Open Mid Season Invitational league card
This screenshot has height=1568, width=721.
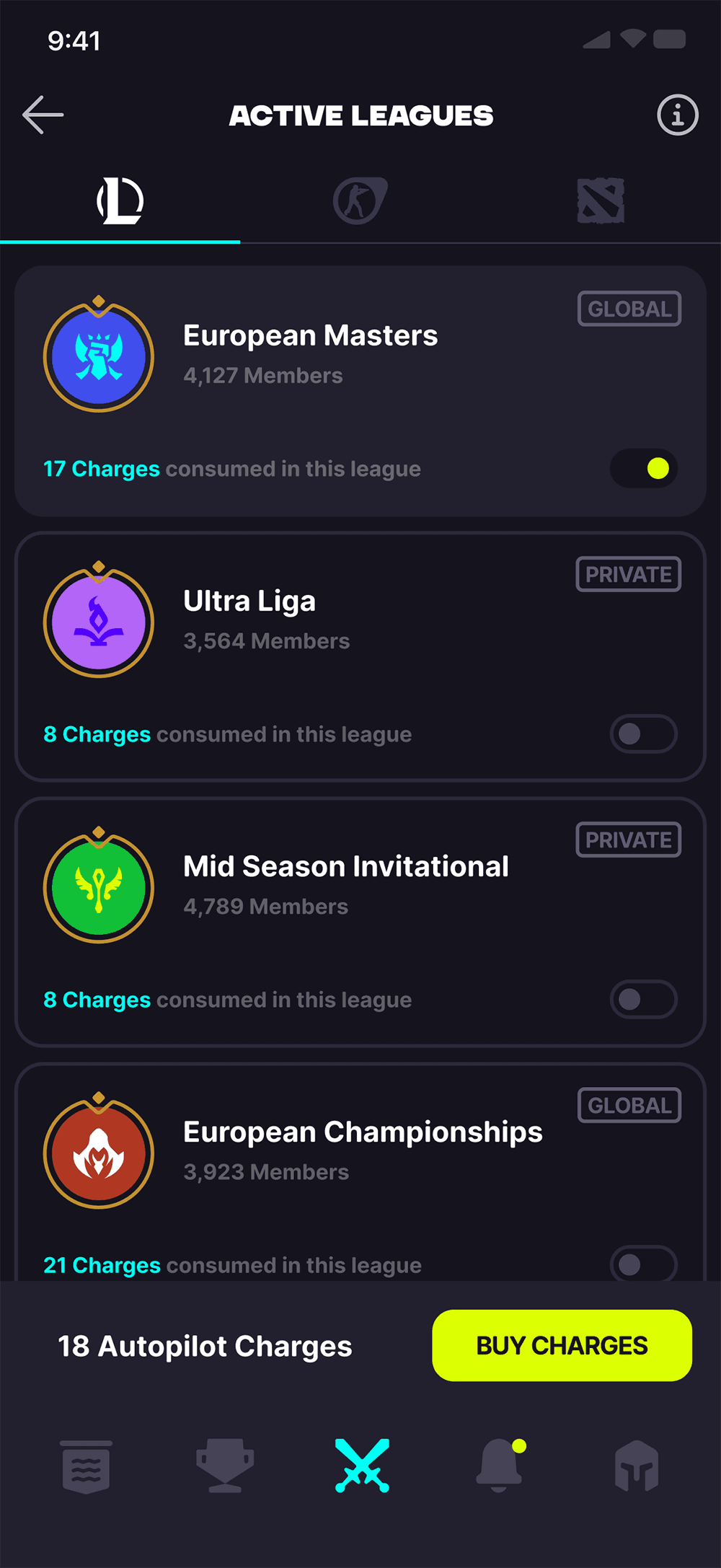[360, 922]
